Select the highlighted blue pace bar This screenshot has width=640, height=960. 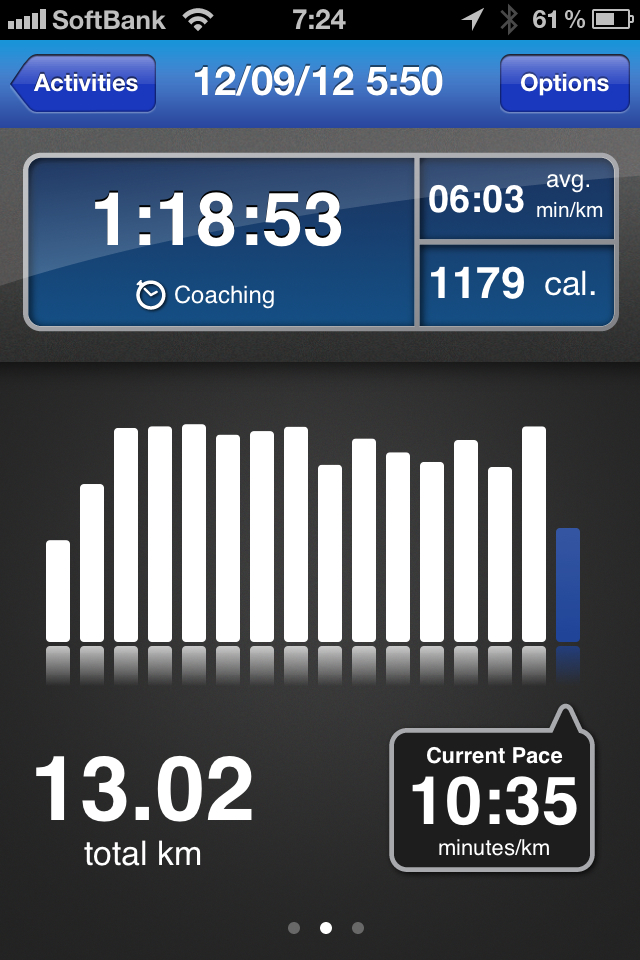click(567, 585)
